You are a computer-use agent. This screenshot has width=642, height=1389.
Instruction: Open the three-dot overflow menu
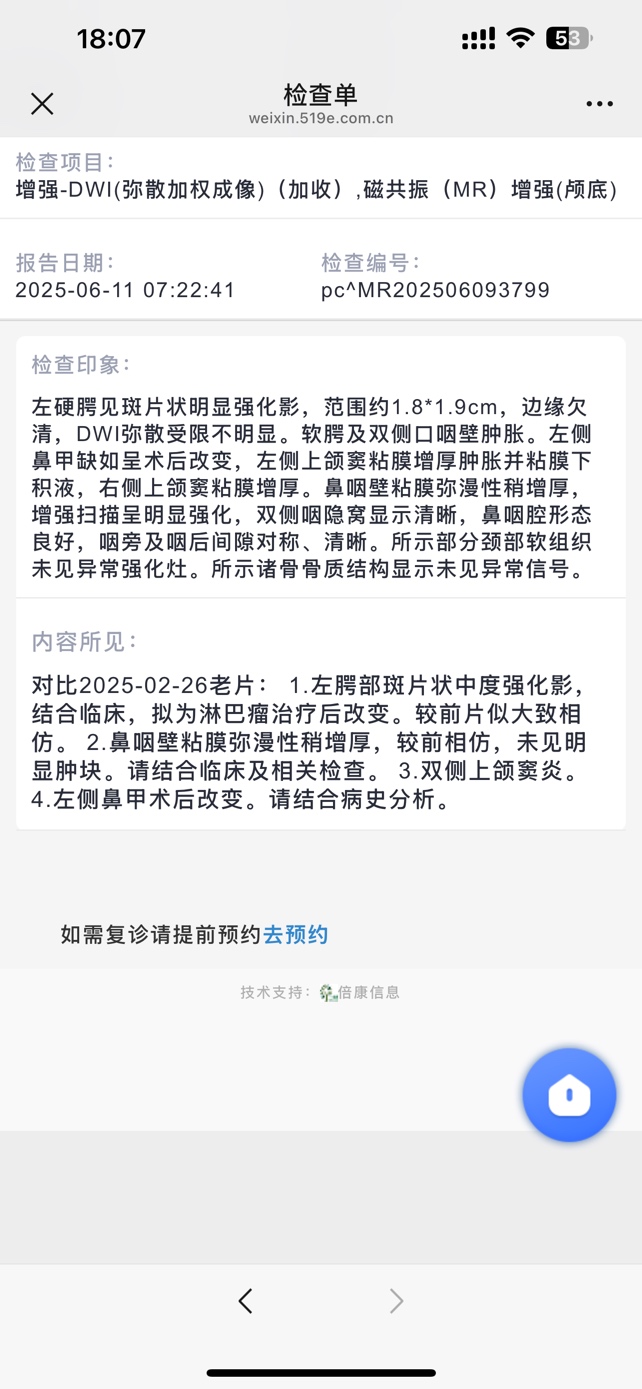pyautogui.click(x=600, y=104)
